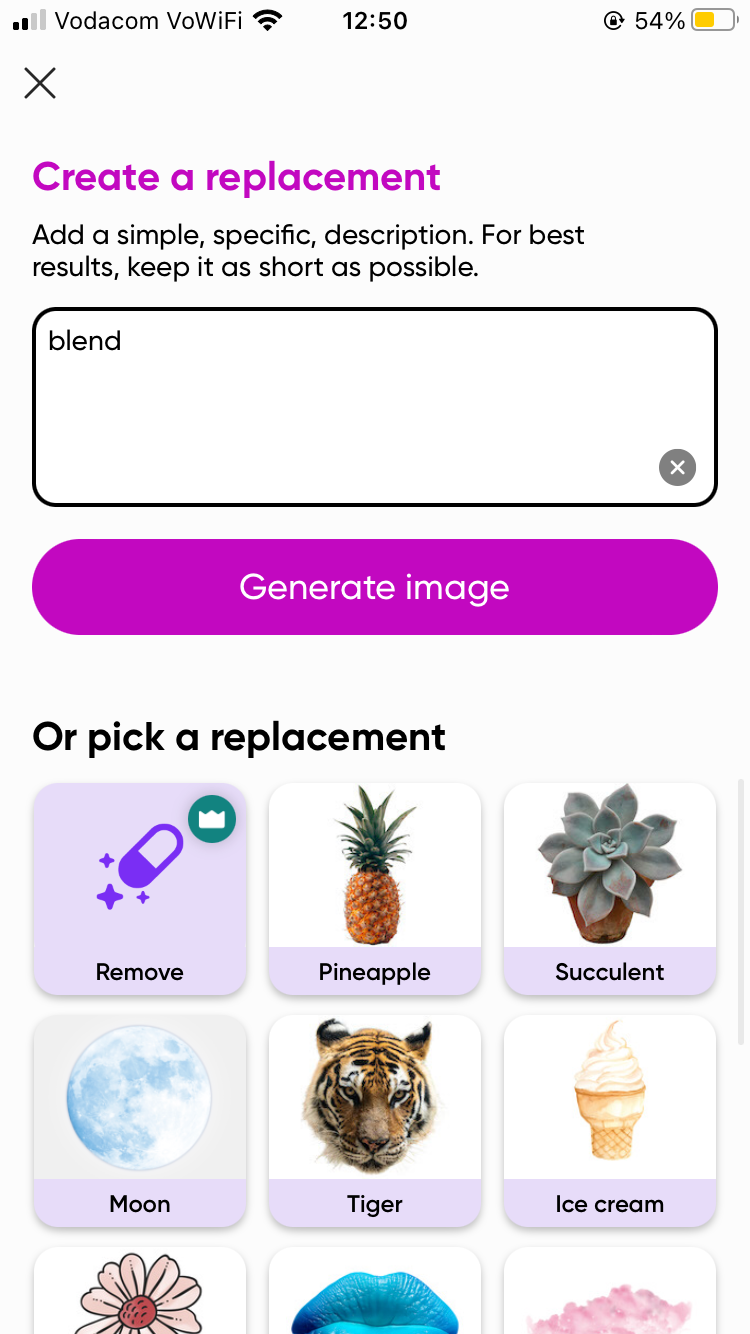Tap the teal crown badge on the Remove tile
This screenshot has height=1334, width=750.
pyautogui.click(x=211, y=818)
